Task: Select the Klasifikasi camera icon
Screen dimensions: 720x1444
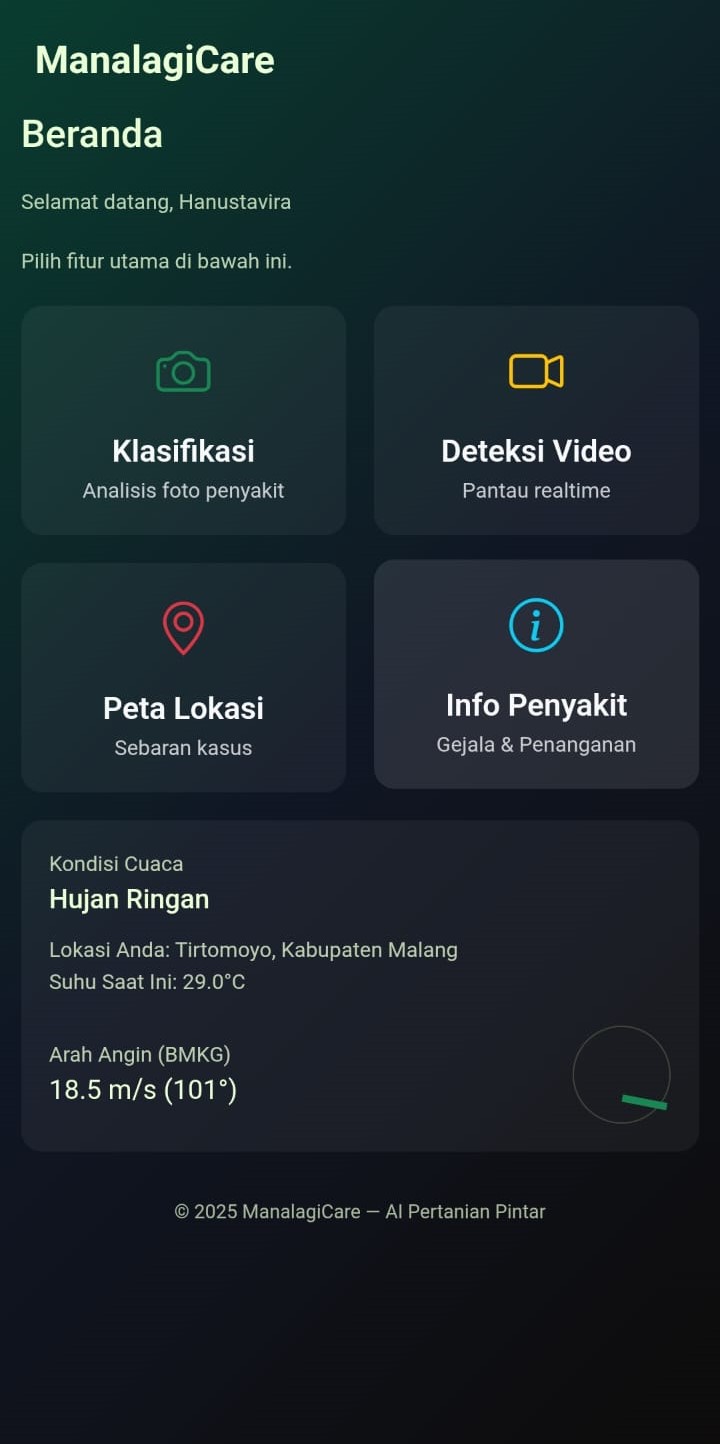Action: pos(183,371)
